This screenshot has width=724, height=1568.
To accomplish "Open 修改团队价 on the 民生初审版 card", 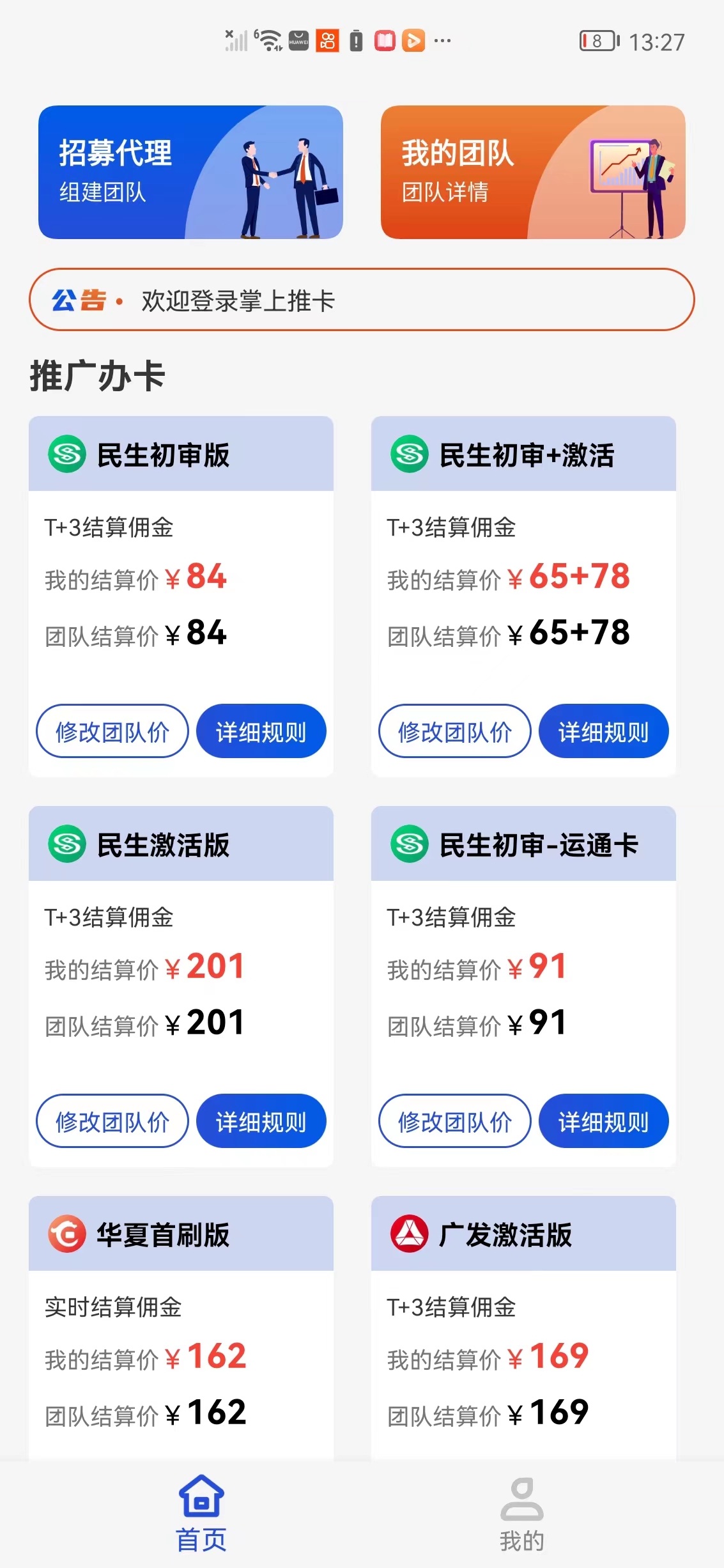I will tap(112, 731).
